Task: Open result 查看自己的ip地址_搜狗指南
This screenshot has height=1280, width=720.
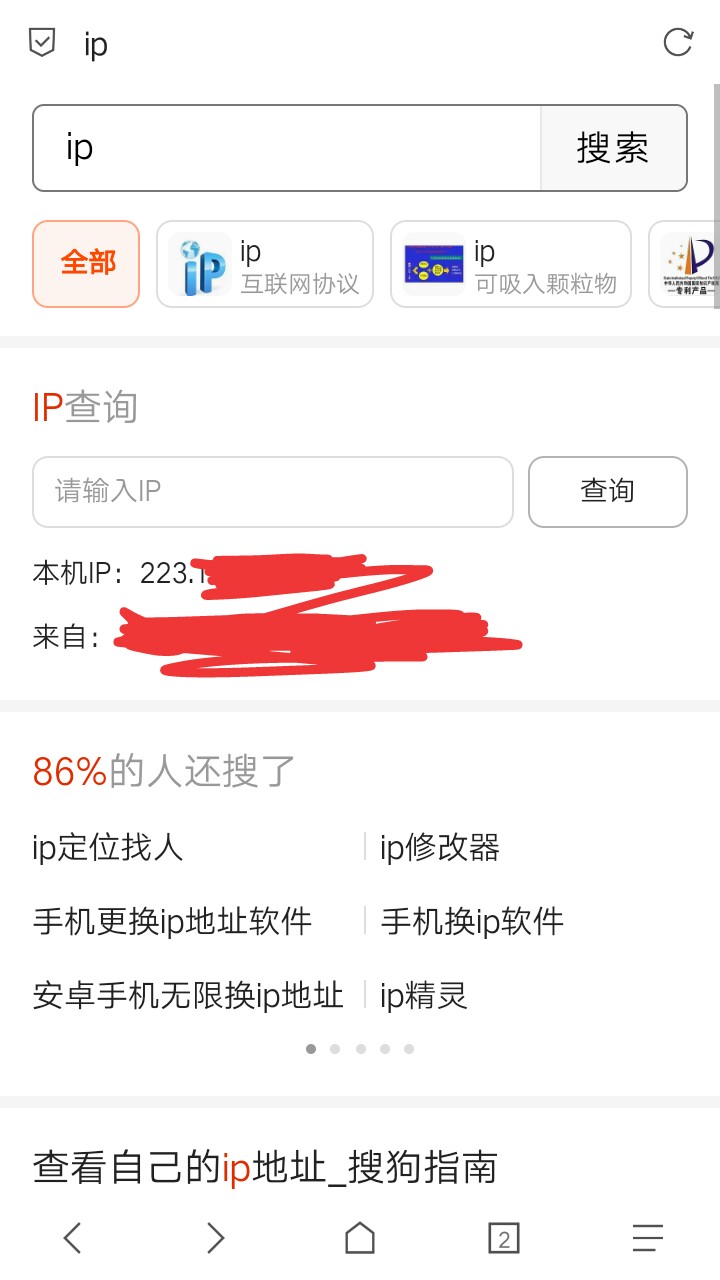Action: coord(265,1167)
